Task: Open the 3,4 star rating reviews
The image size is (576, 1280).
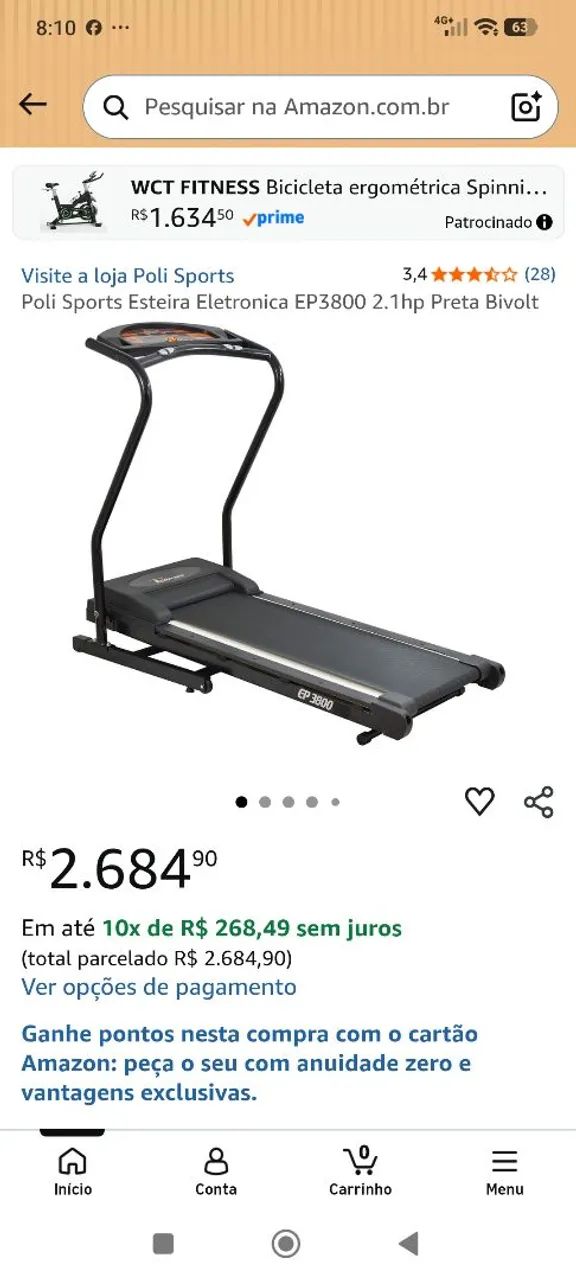Action: (479, 274)
